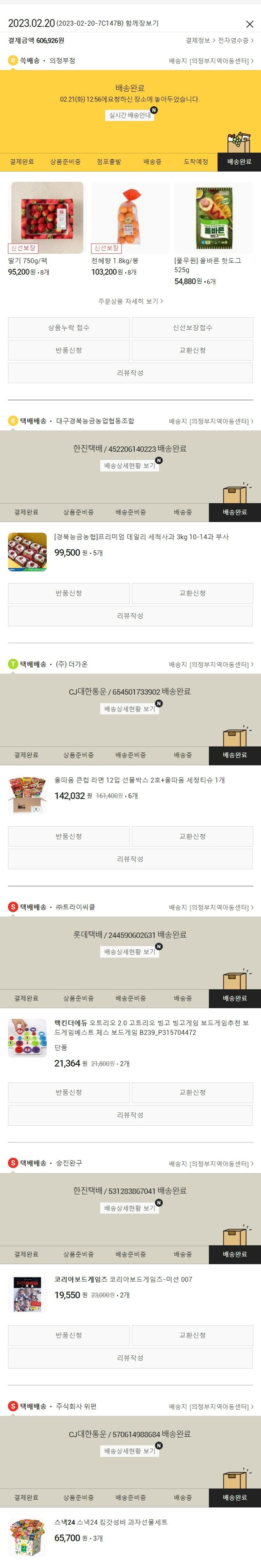Open the 맥킨더에듀 오트리오 board game item
The image size is (261, 1568).
tap(151, 1028)
